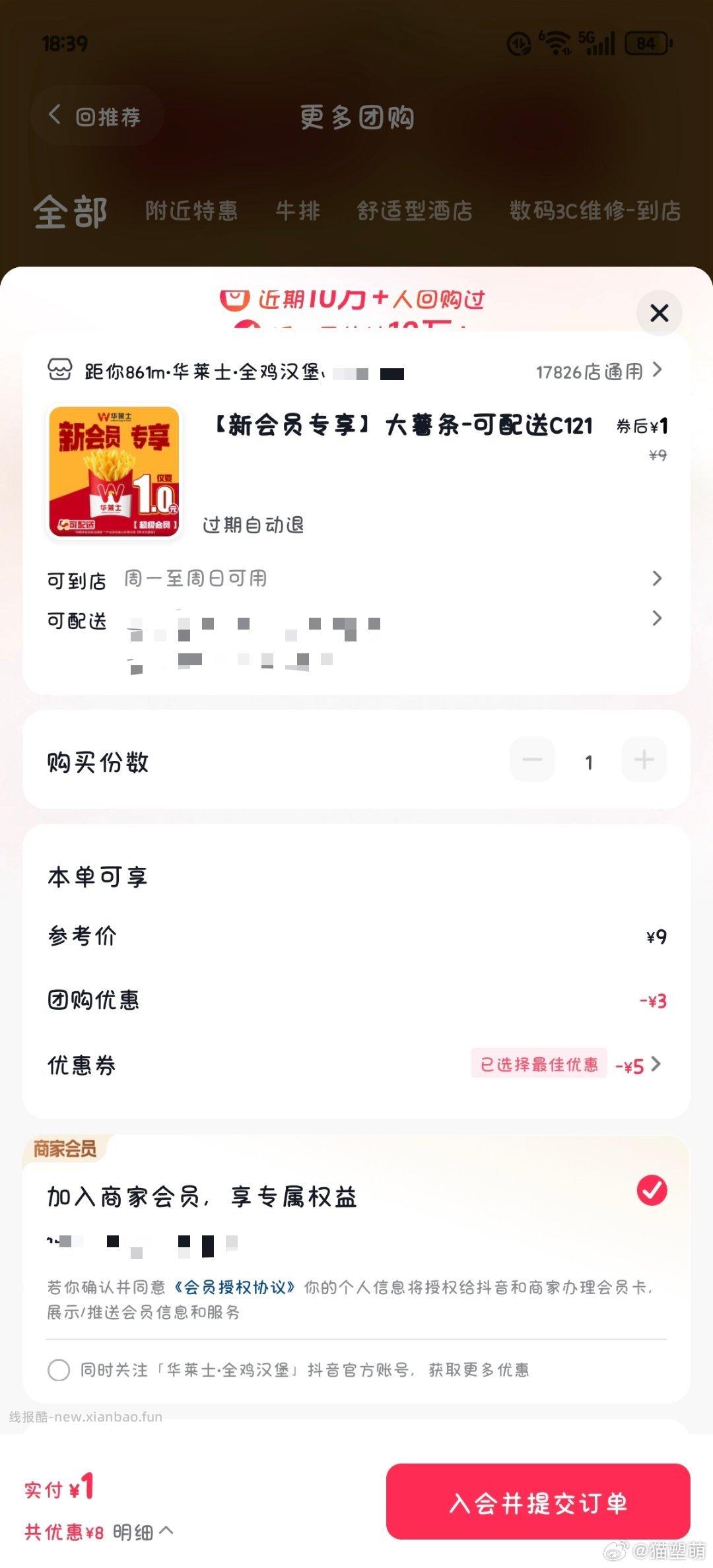
Task: Click the Wi-Fi icon in the status bar
Action: [x=555, y=44]
